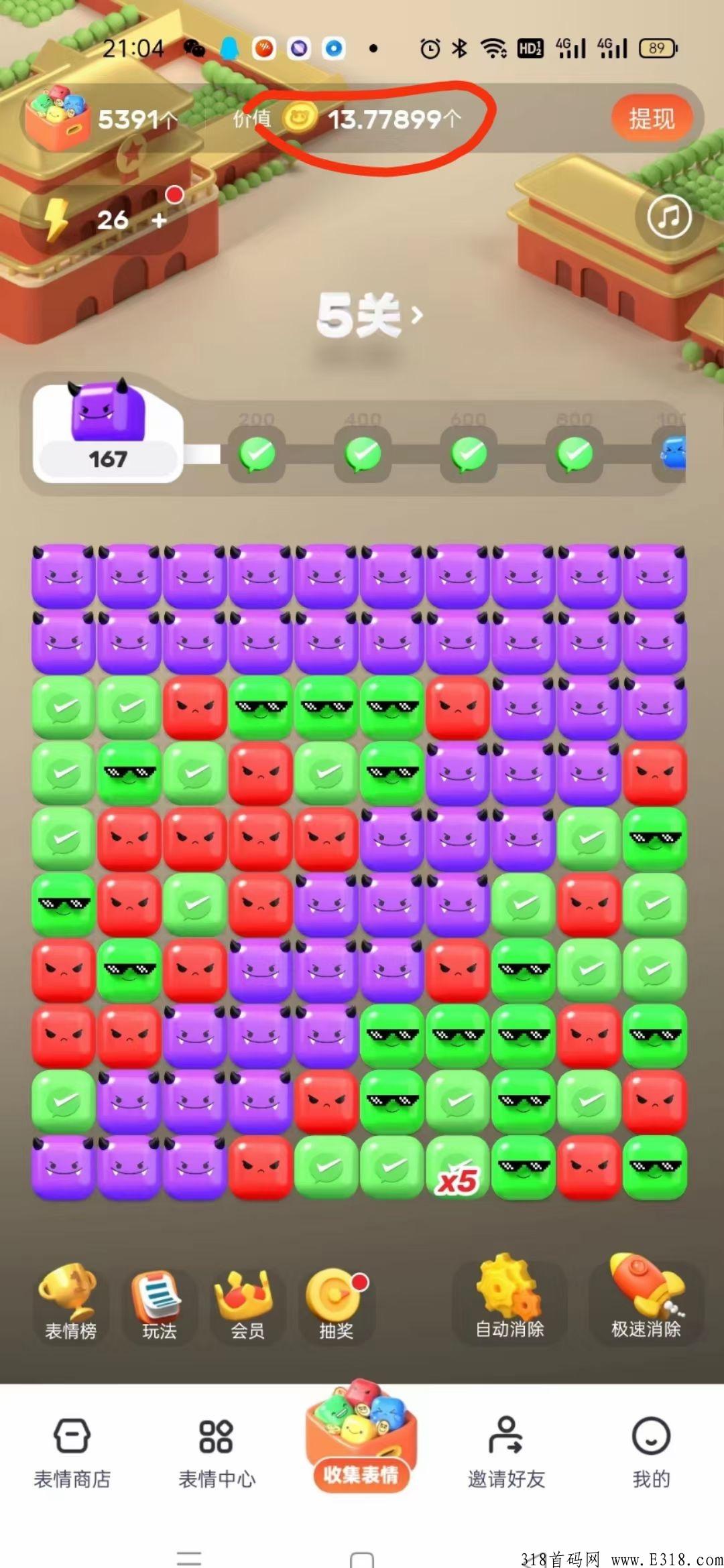The height and width of the screenshot is (1568, 724).
Task: Select the 收集表情 center tab
Action: click(x=361, y=1441)
